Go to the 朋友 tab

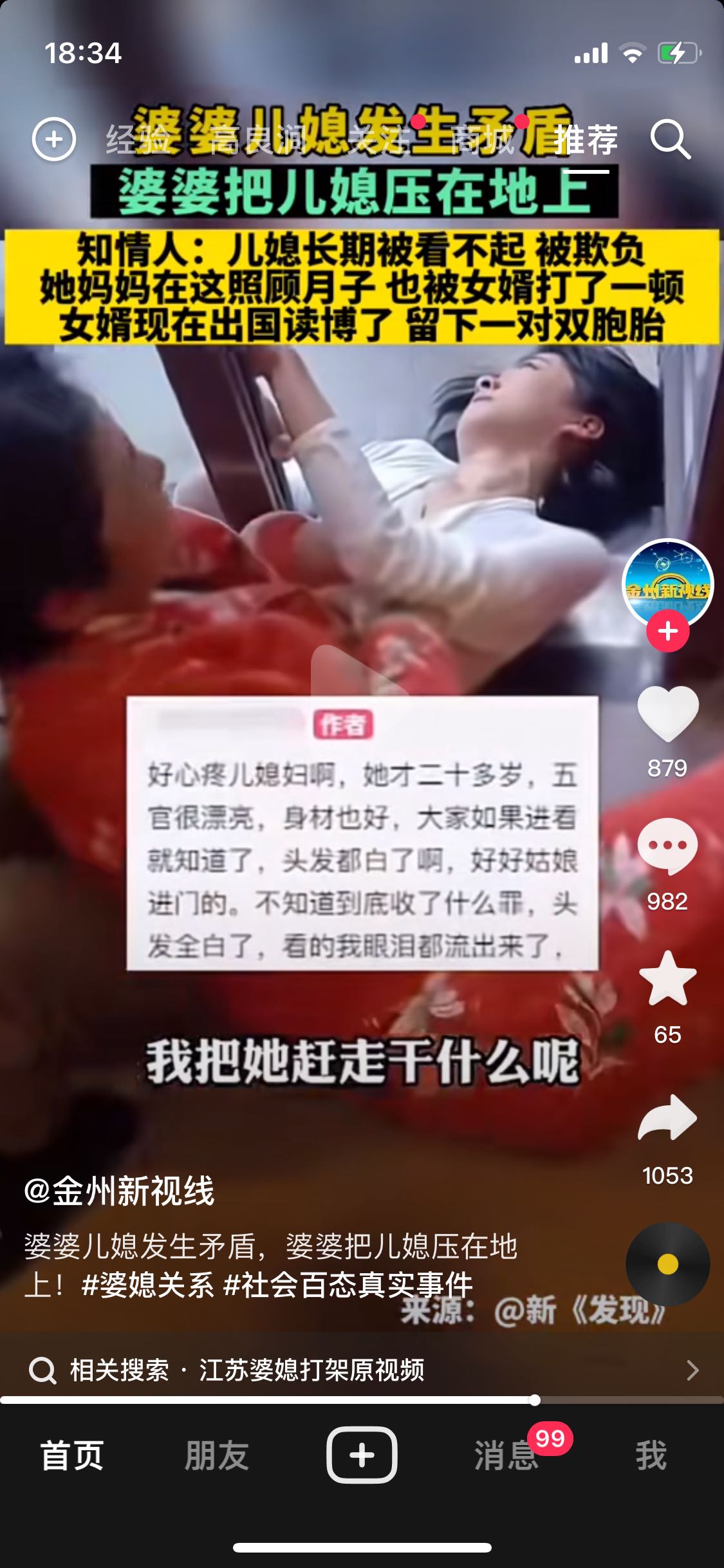point(217,1455)
